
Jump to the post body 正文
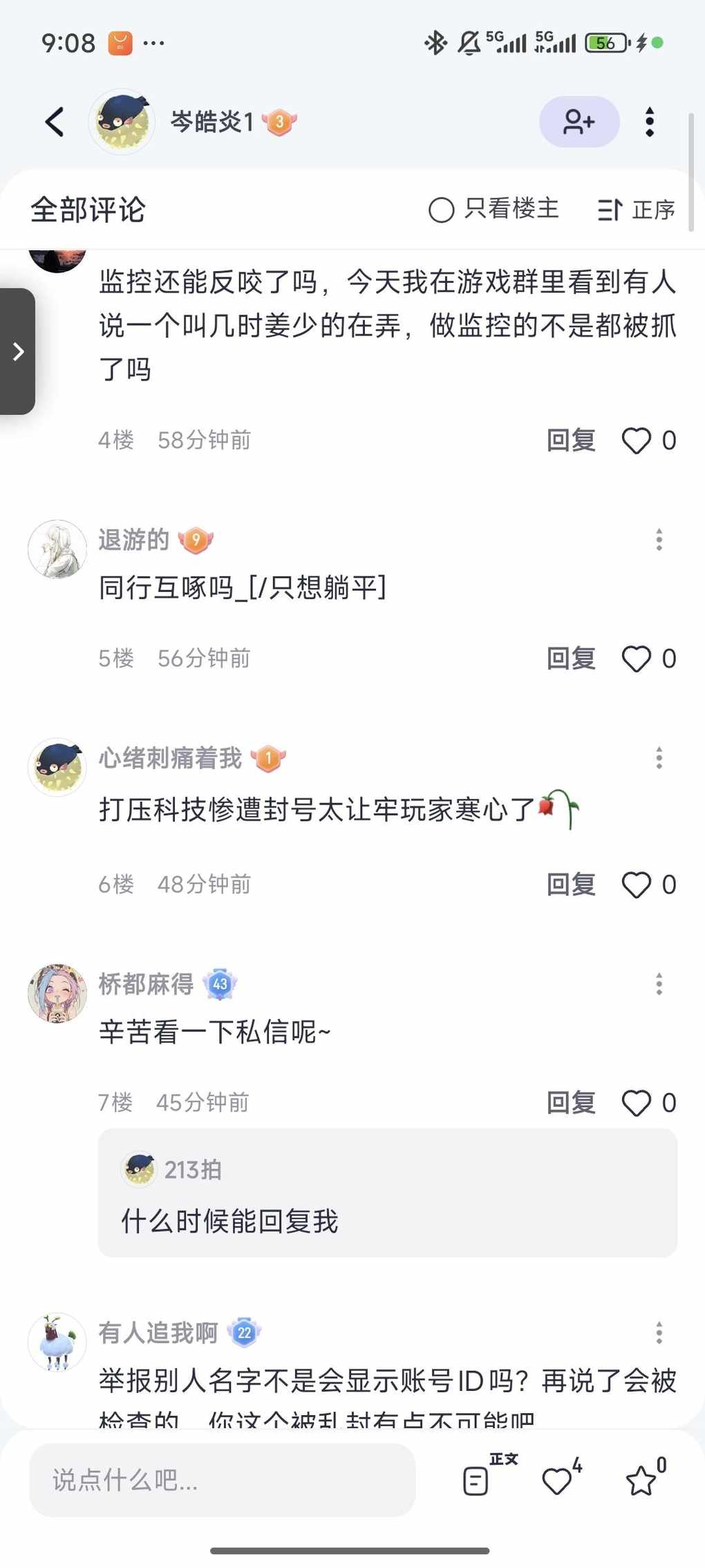click(x=478, y=1480)
